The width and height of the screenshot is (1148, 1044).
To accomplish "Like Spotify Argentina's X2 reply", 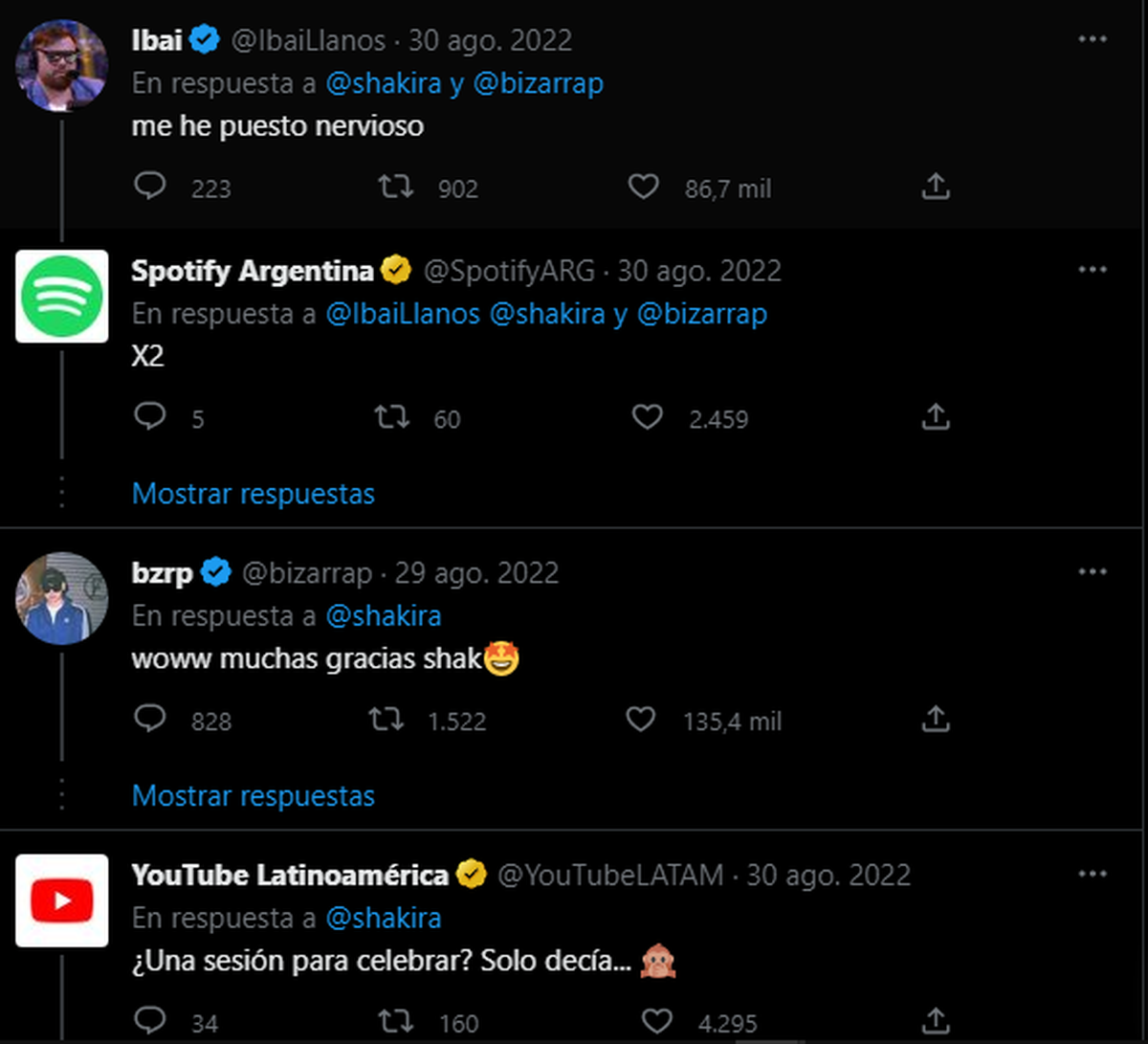I will point(648,417).
